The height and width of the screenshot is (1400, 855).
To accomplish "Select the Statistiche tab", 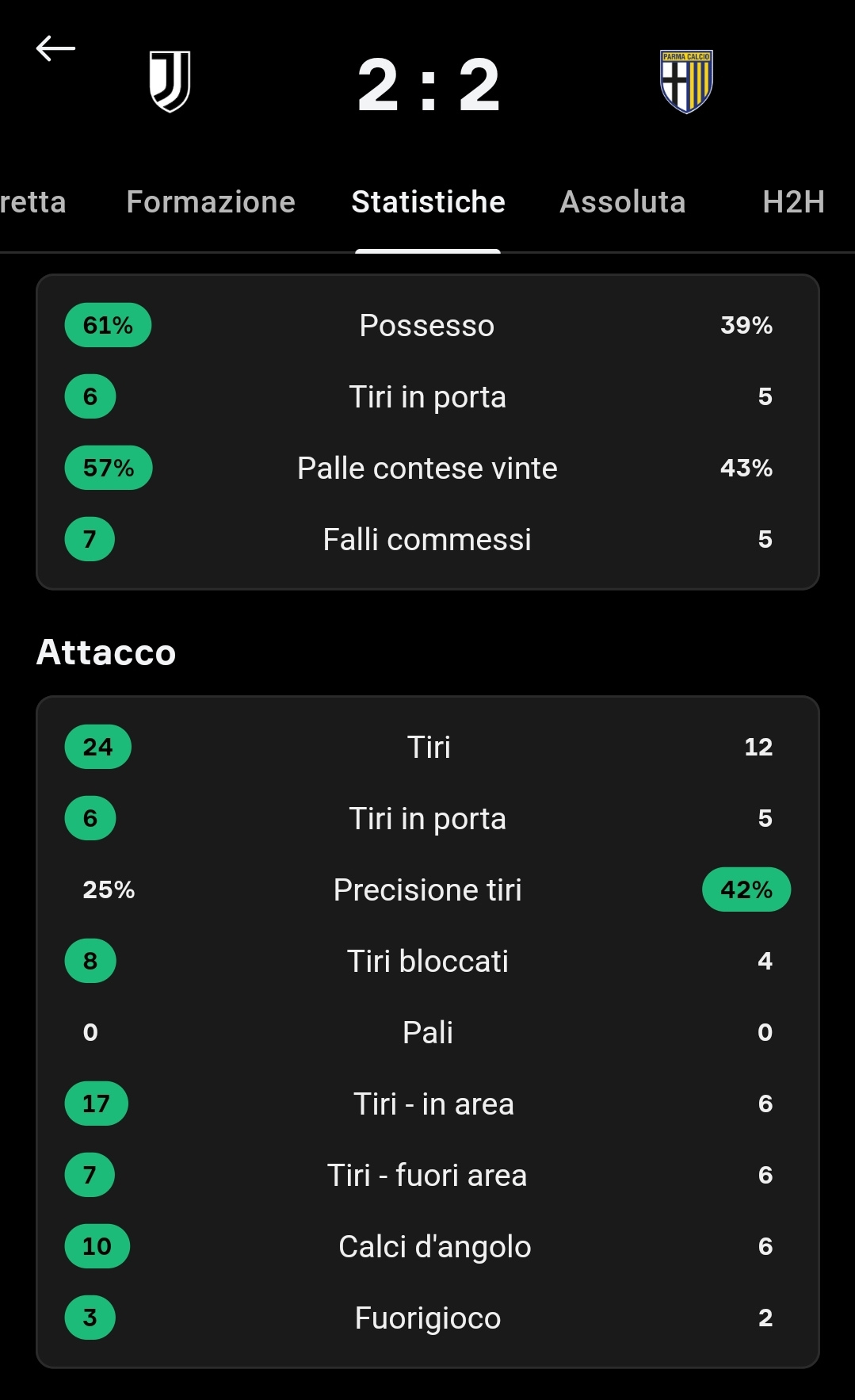I will click(x=428, y=202).
